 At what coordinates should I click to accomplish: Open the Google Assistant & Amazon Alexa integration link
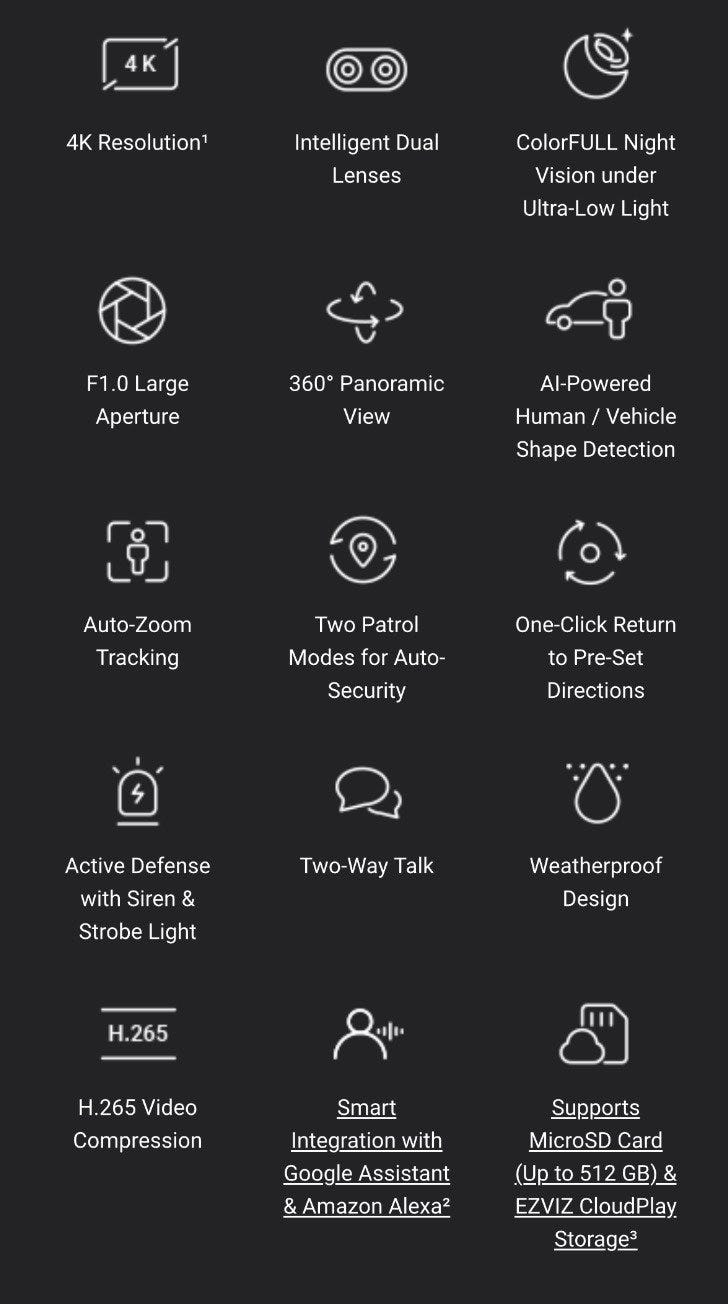coord(366,1157)
